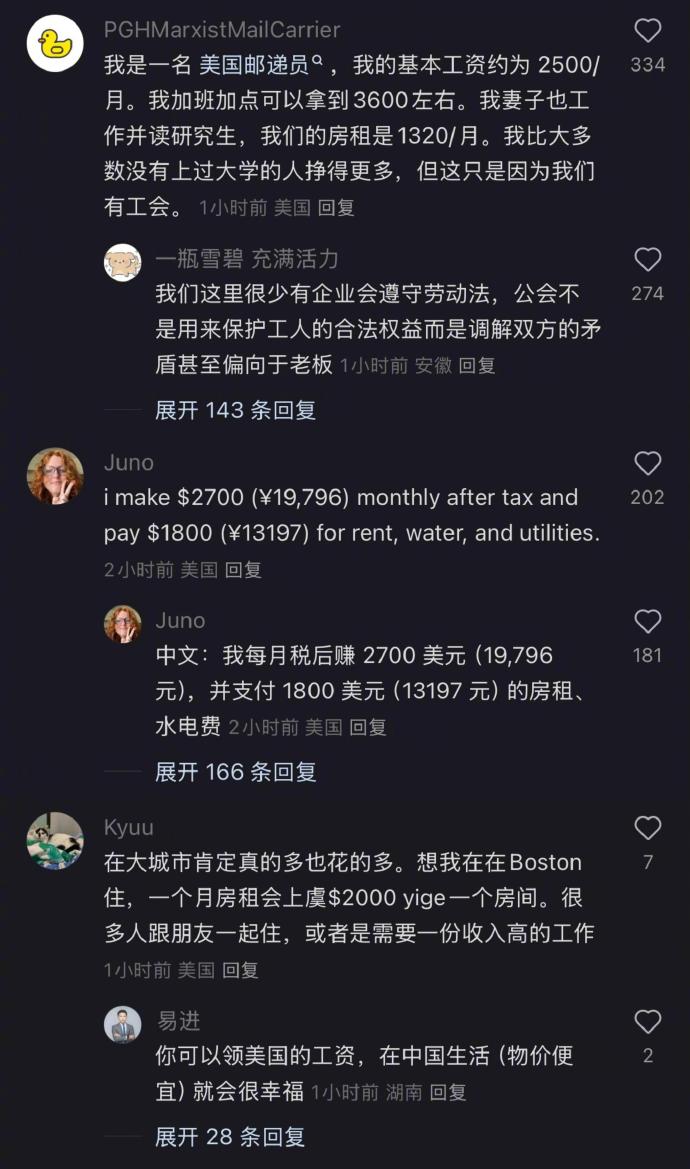Open PGHMarxistMailCarrier's duck avatar profile
The width and height of the screenshot is (690, 1169).
(55, 43)
